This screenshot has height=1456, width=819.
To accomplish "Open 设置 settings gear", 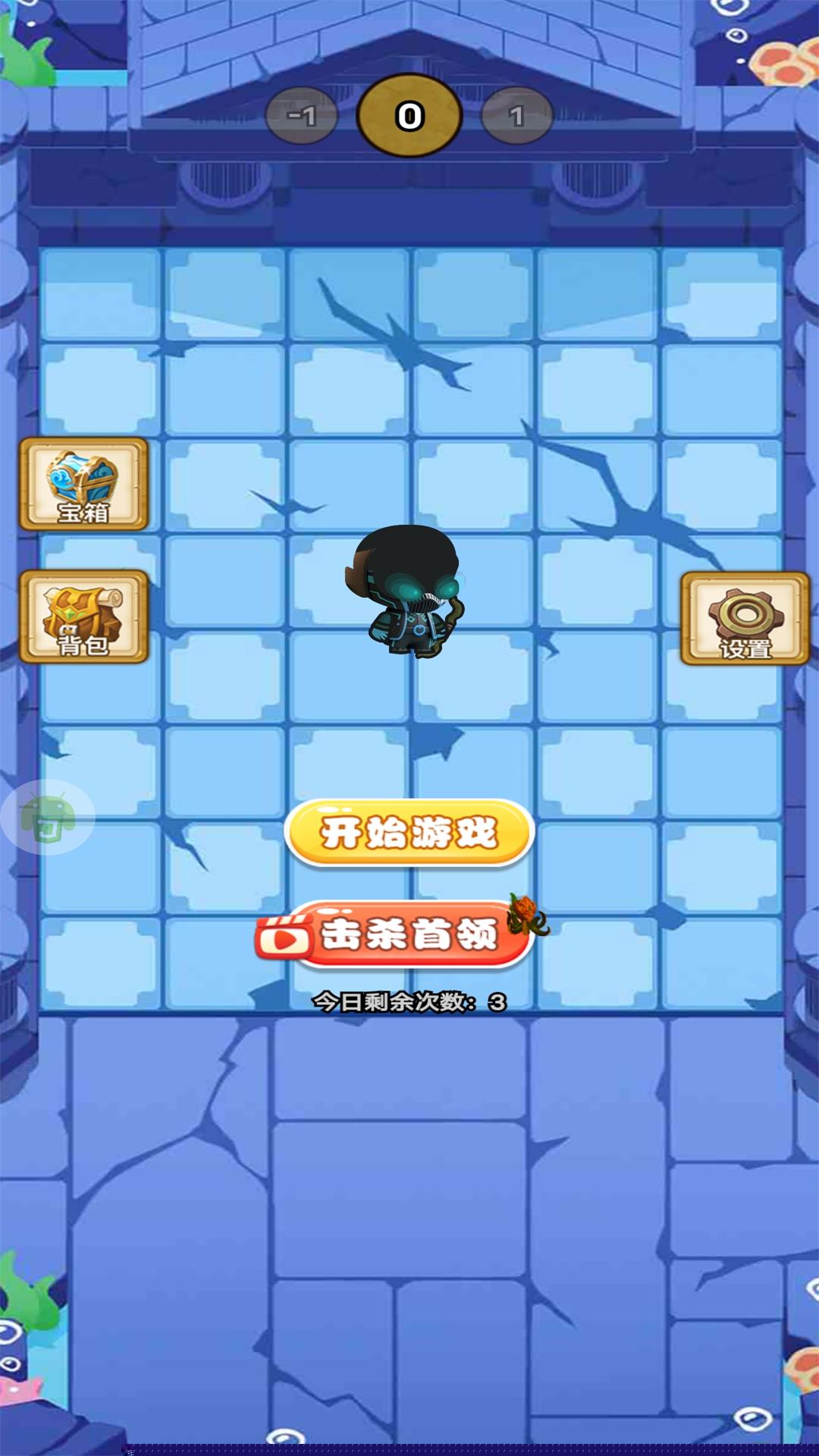I will point(745,619).
